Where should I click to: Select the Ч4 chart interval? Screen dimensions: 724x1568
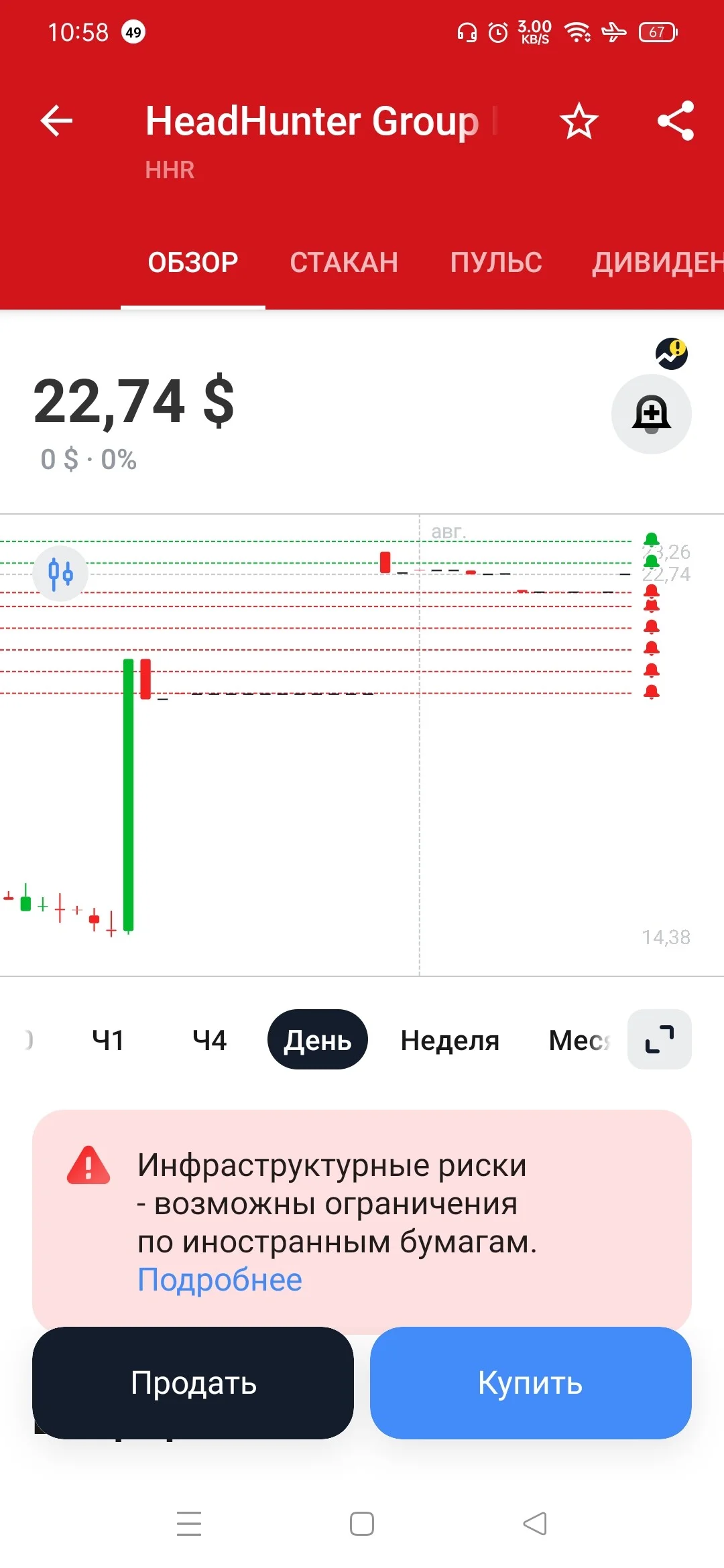click(x=210, y=1040)
